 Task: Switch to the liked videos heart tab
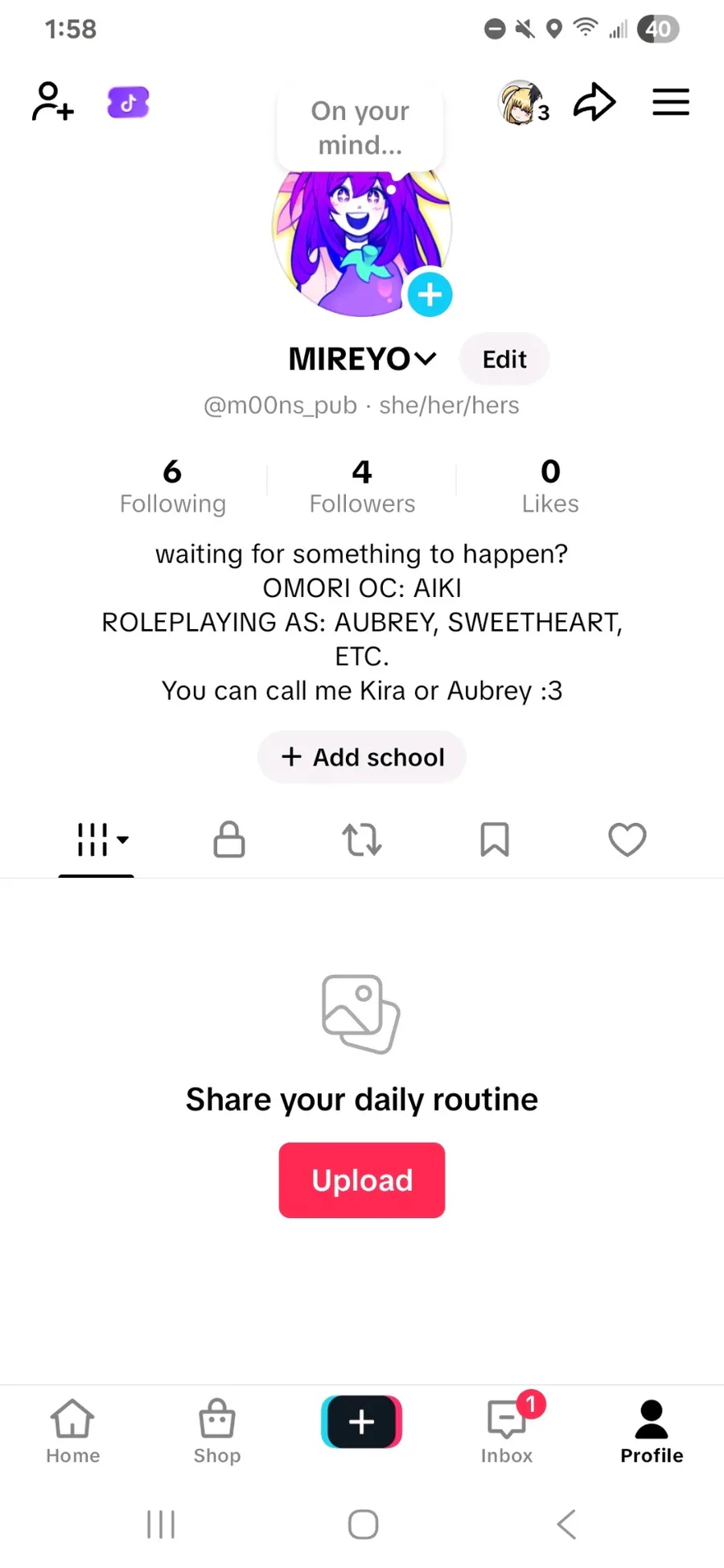(x=627, y=840)
